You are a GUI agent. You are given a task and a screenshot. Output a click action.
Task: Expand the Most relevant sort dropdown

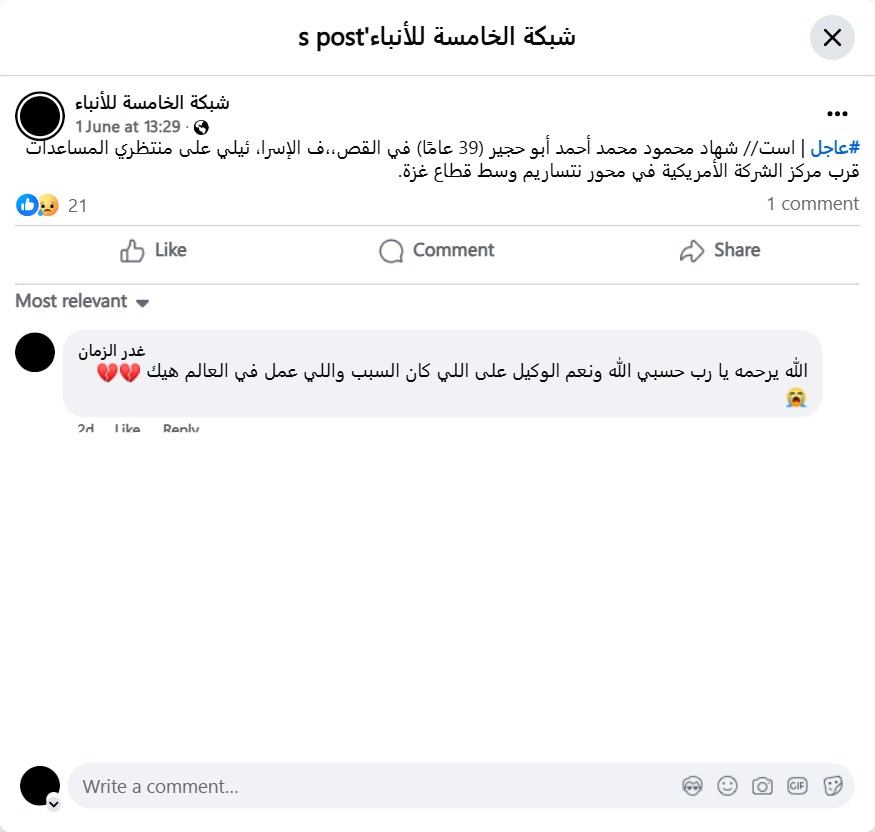coord(82,301)
